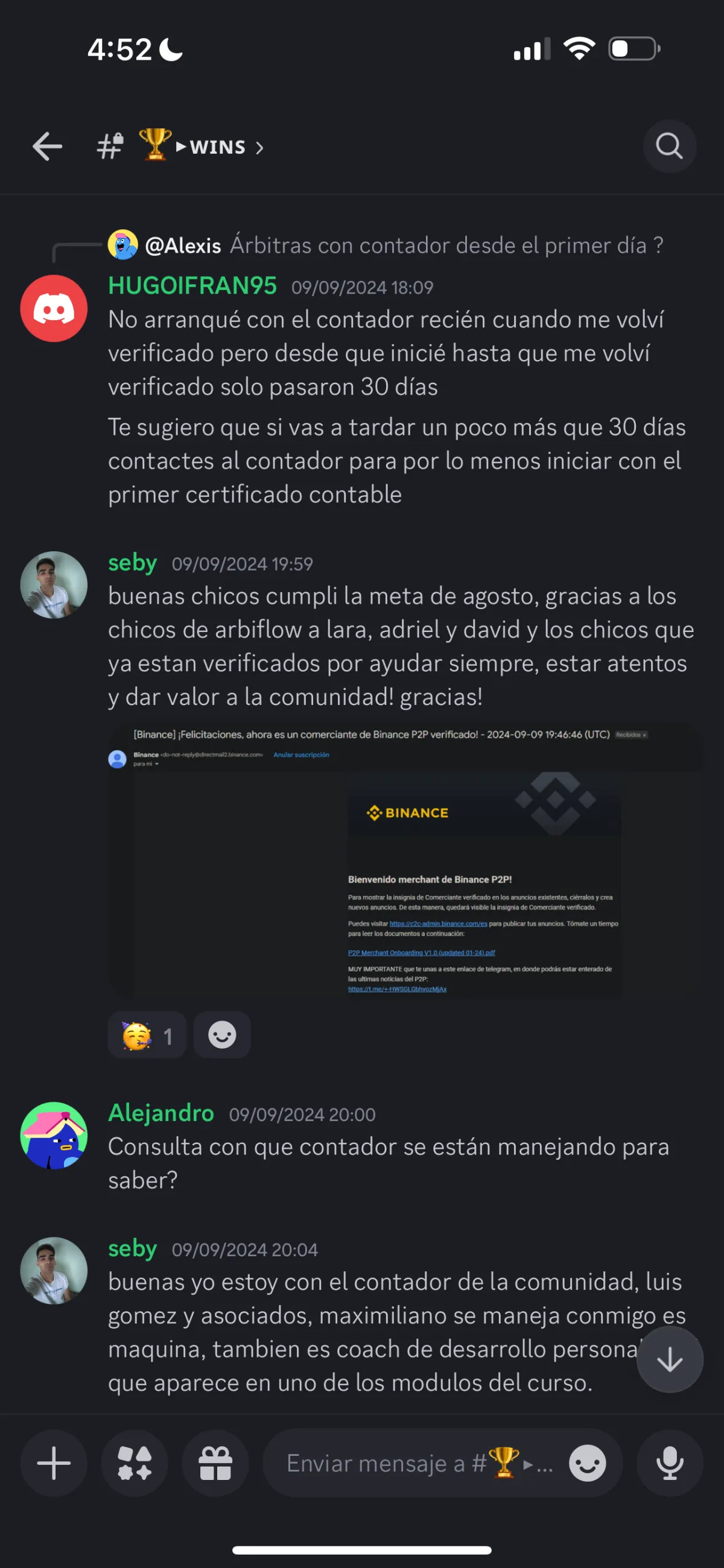Open the plus attachment menu
The image size is (724, 1568).
(x=54, y=1462)
